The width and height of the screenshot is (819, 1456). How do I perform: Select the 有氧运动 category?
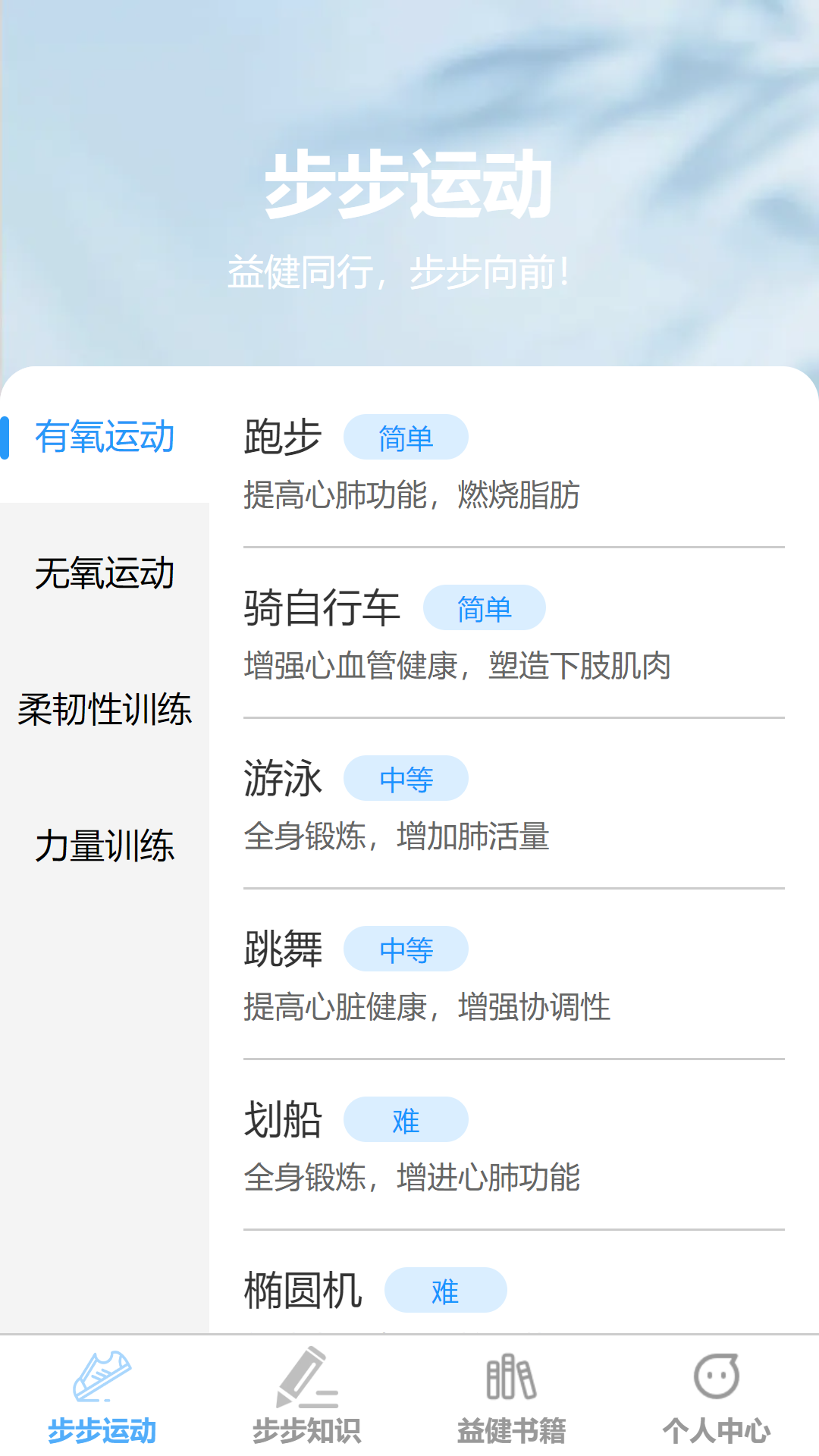point(105,437)
